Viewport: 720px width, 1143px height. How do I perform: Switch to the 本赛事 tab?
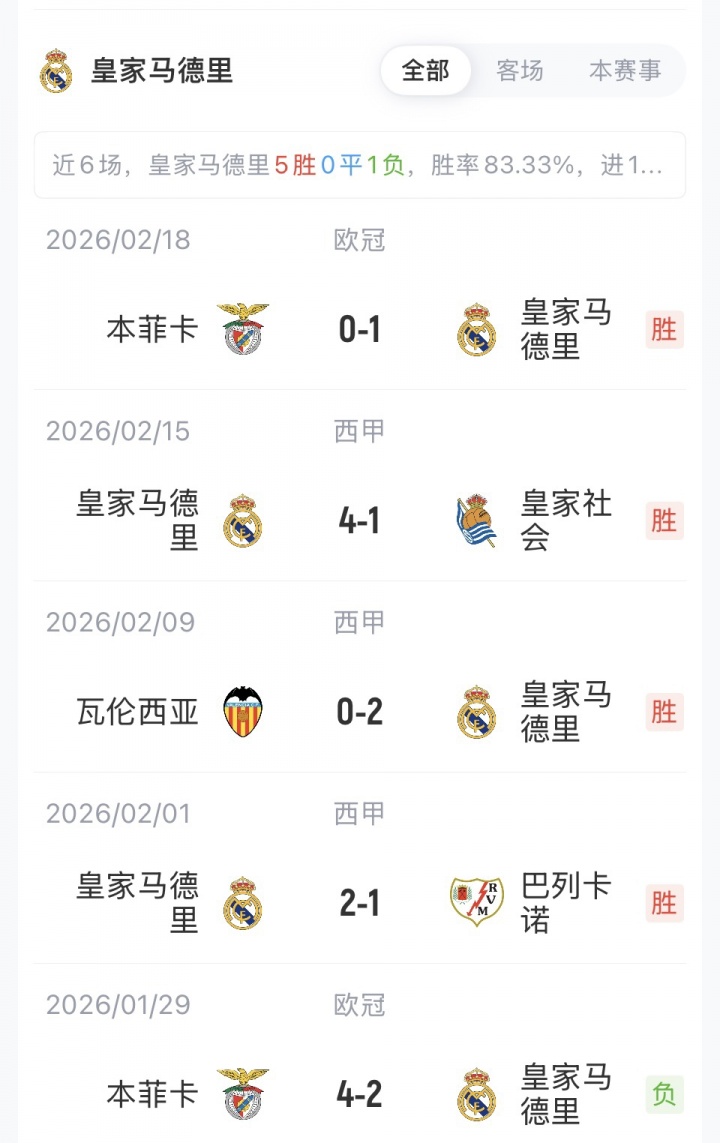(625, 71)
